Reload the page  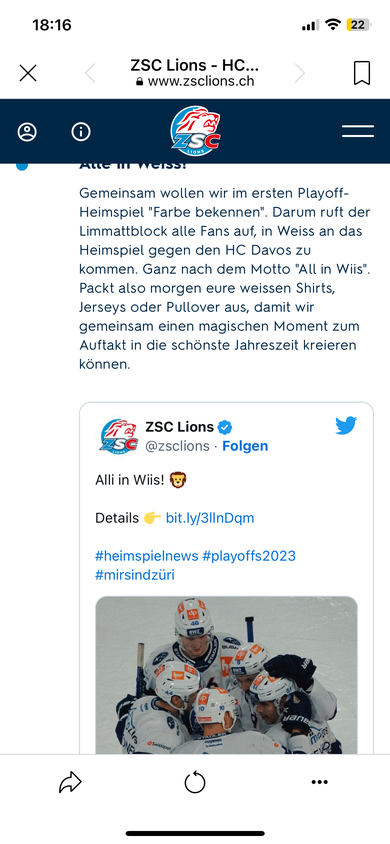195,782
